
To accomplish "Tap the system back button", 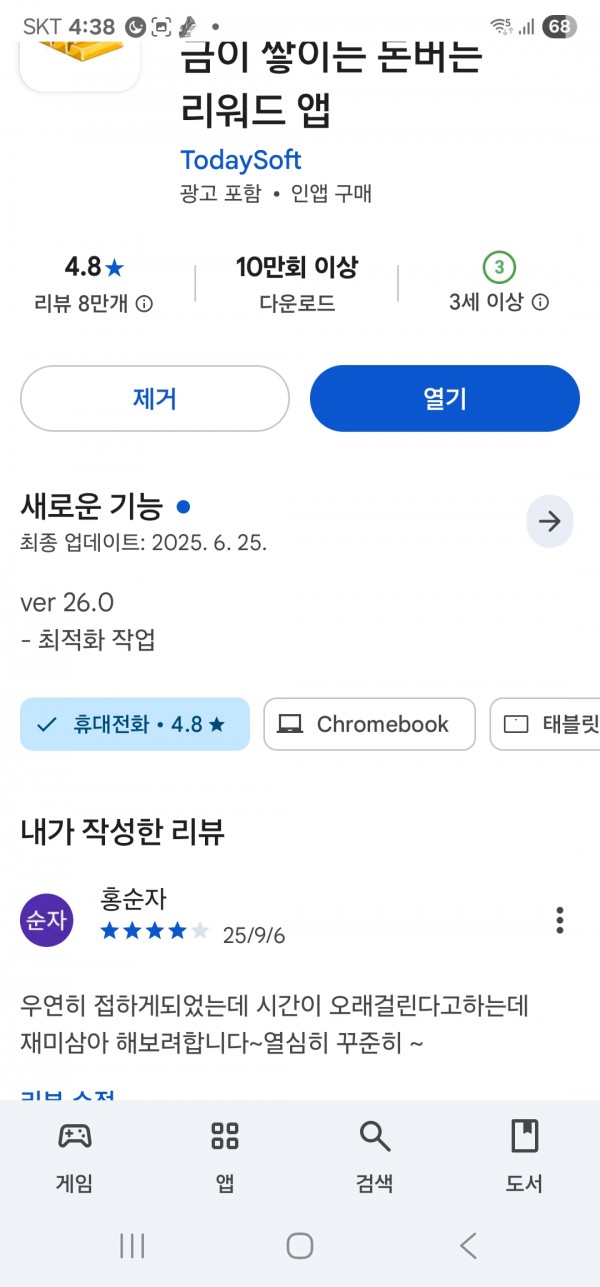I will click(x=468, y=1245).
